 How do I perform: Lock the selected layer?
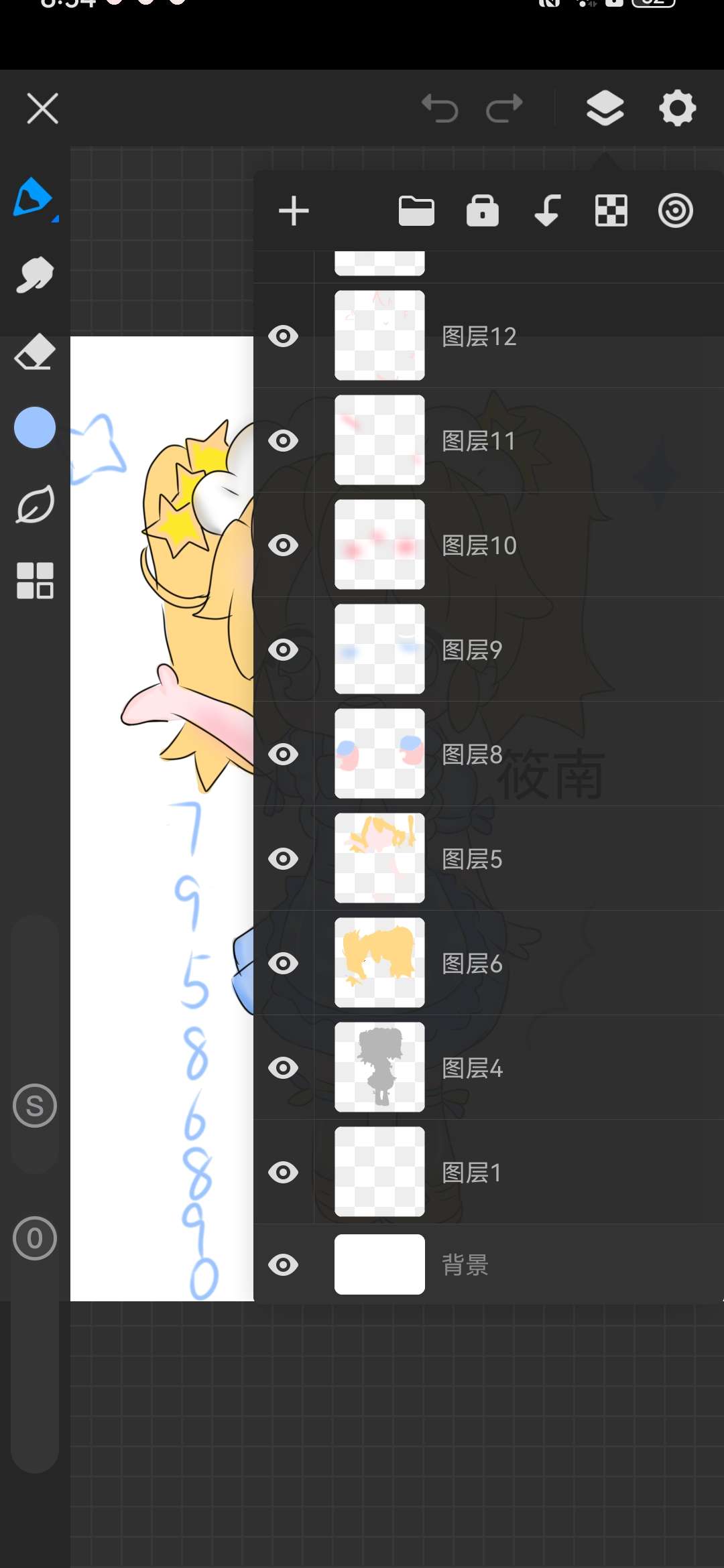click(483, 211)
